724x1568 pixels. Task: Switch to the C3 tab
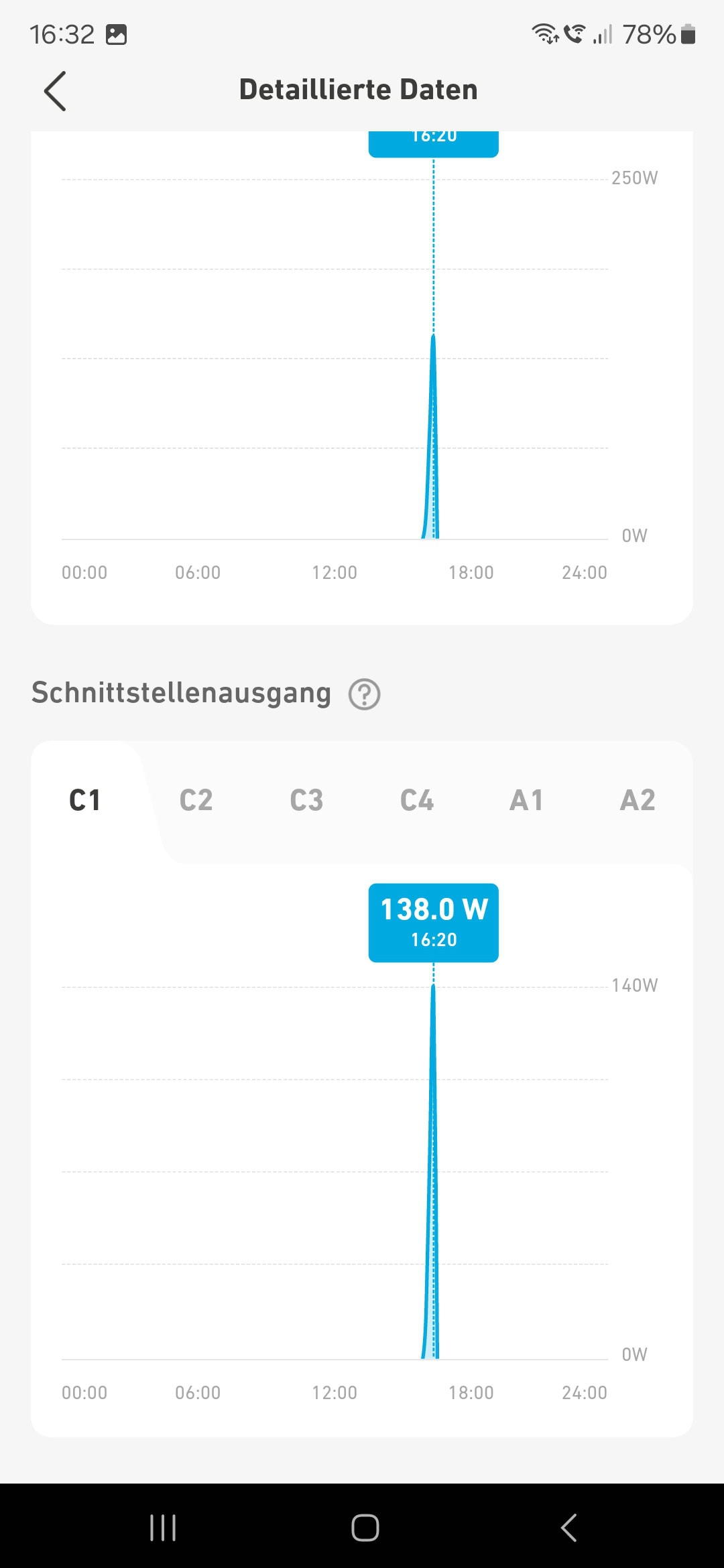point(306,800)
